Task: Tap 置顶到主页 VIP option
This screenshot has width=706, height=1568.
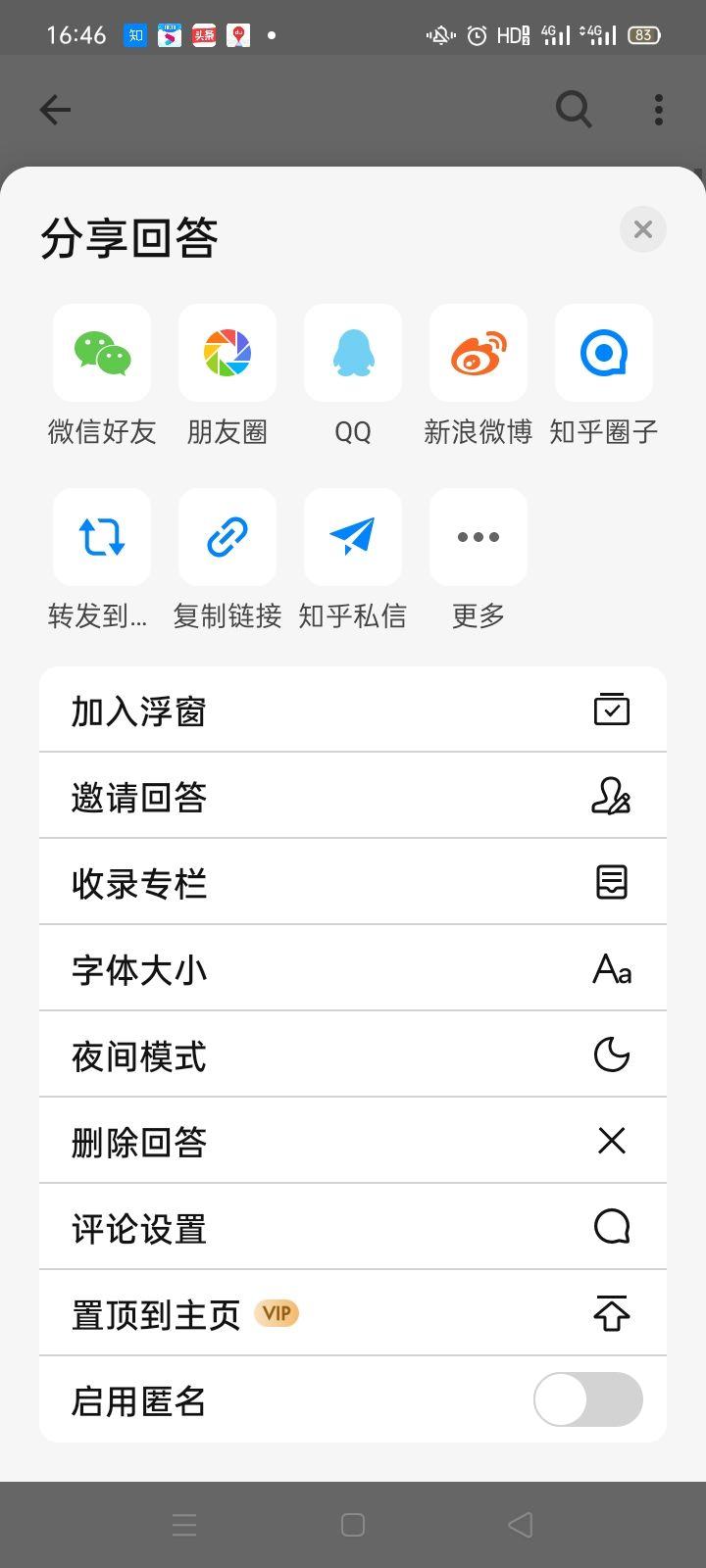Action: coord(353,1313)
